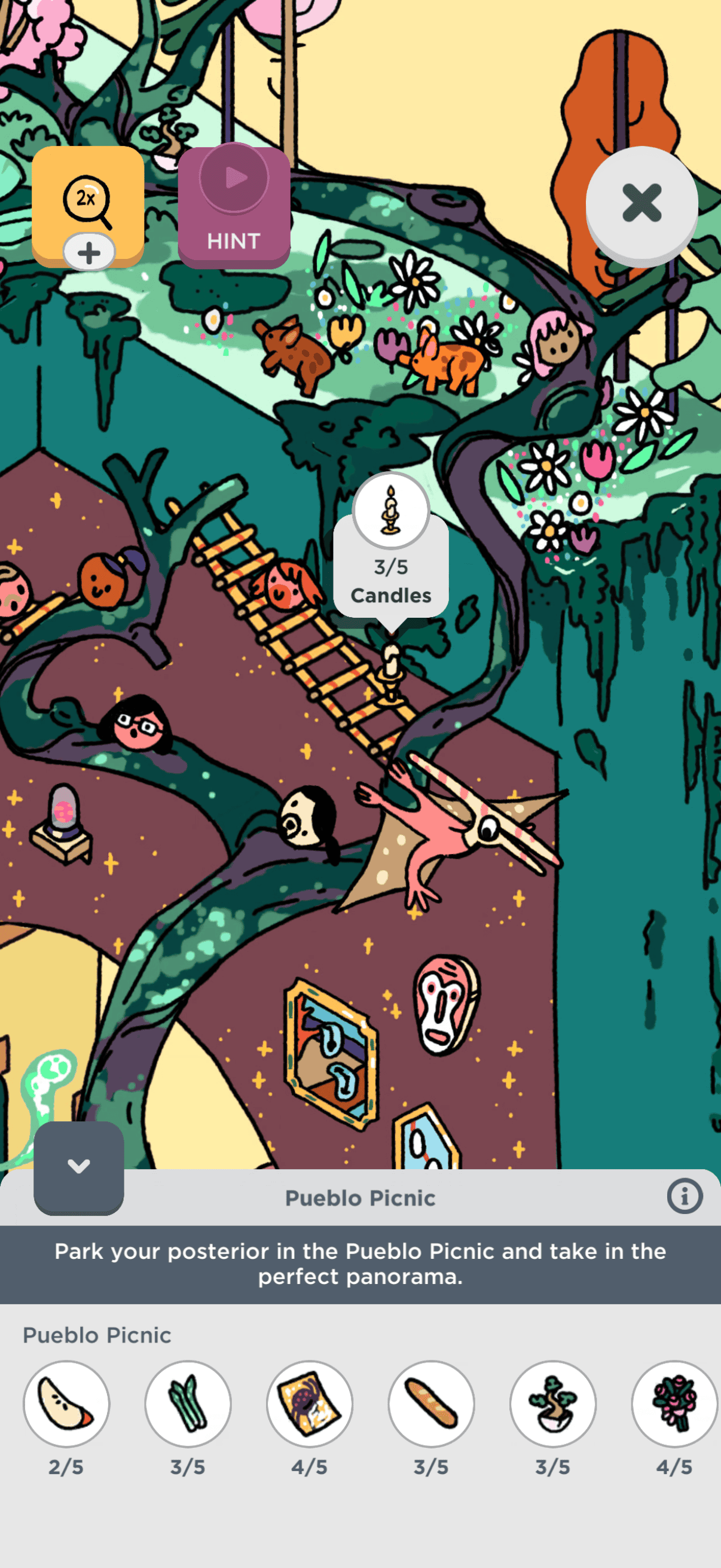721x1568 pixels.
Task: Select the rose bouquet item
Action: pyautogui.click(x=674, y=1403)
